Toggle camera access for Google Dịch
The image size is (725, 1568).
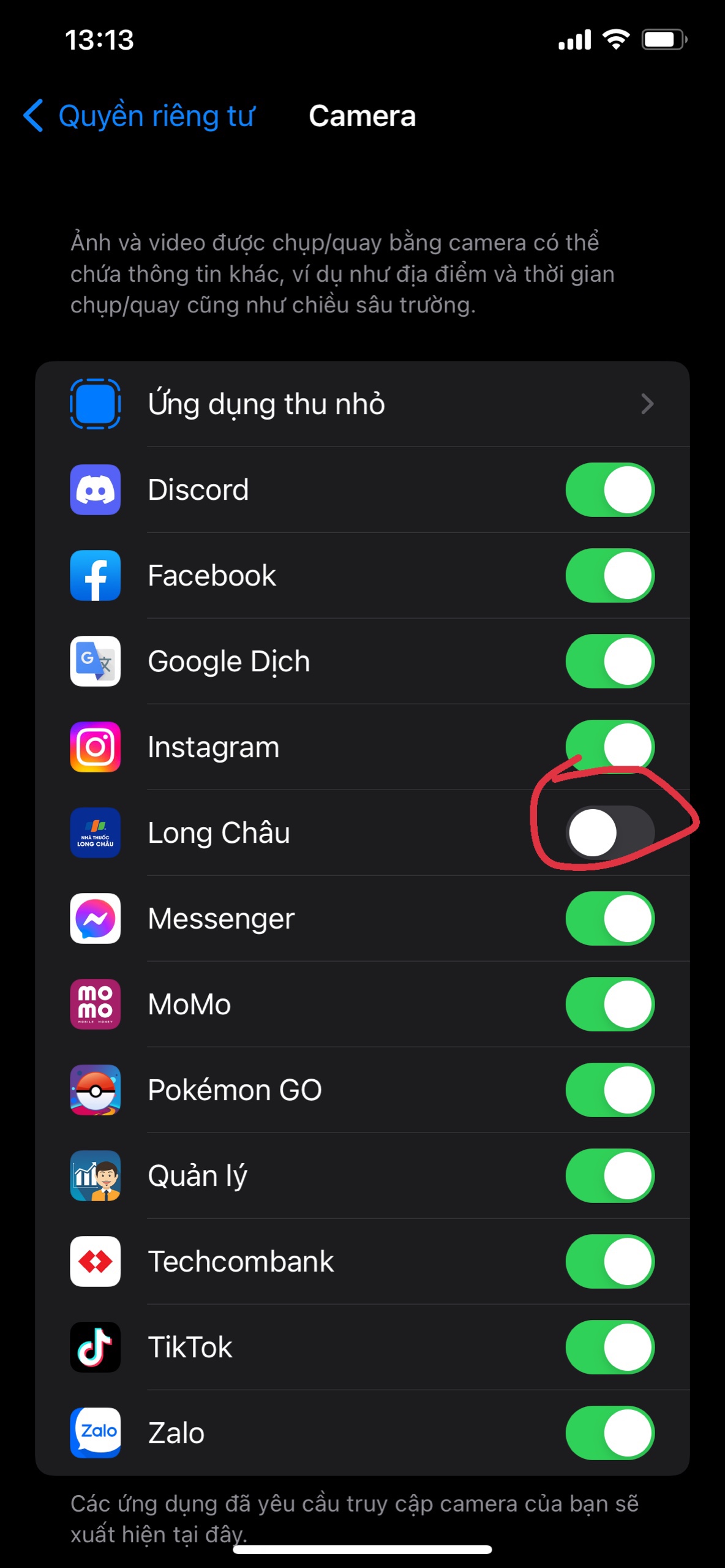(x=610, y=661)
